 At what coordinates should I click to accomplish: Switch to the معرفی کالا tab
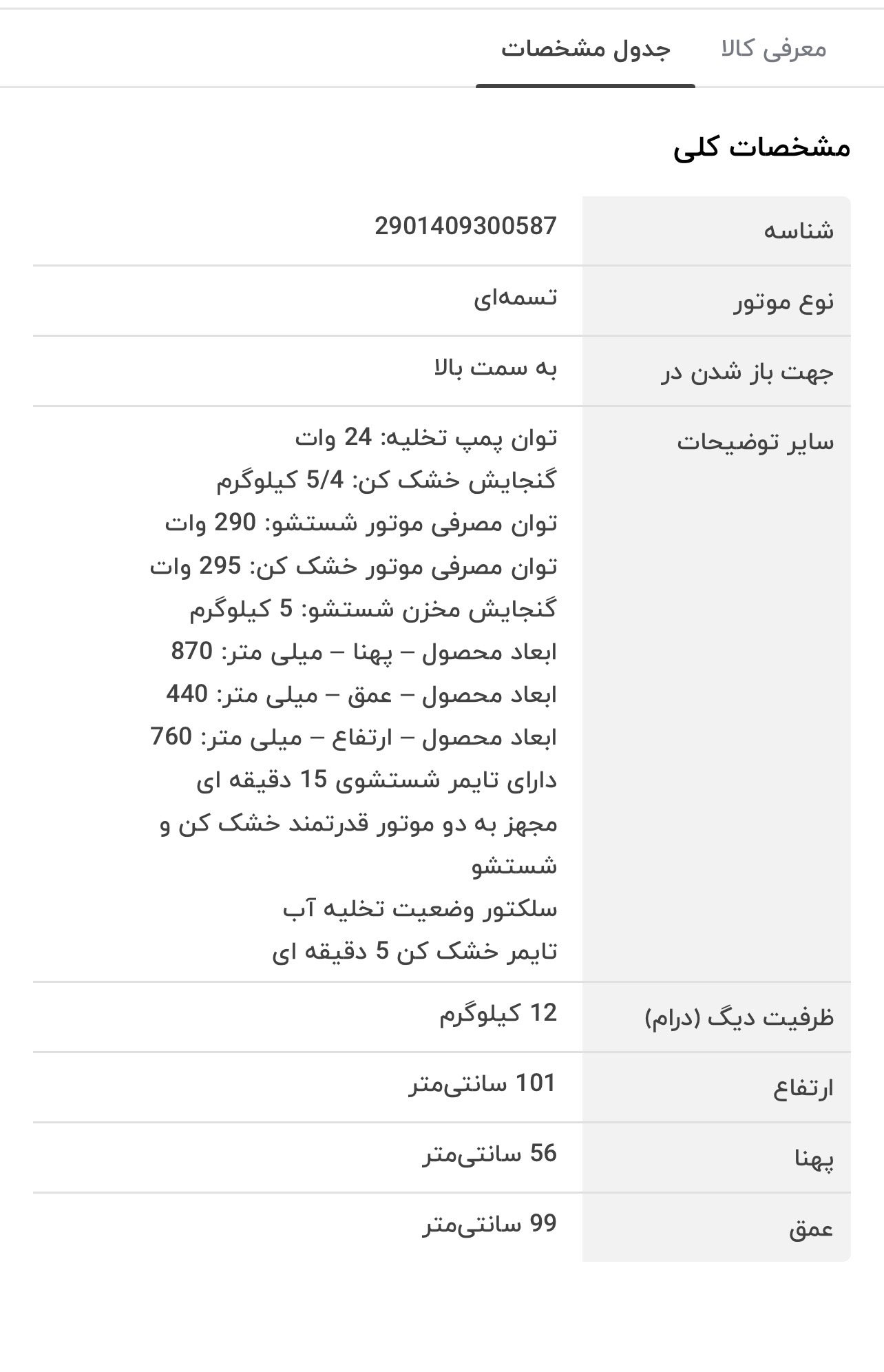pyautogui.click(x=774, y=50)
